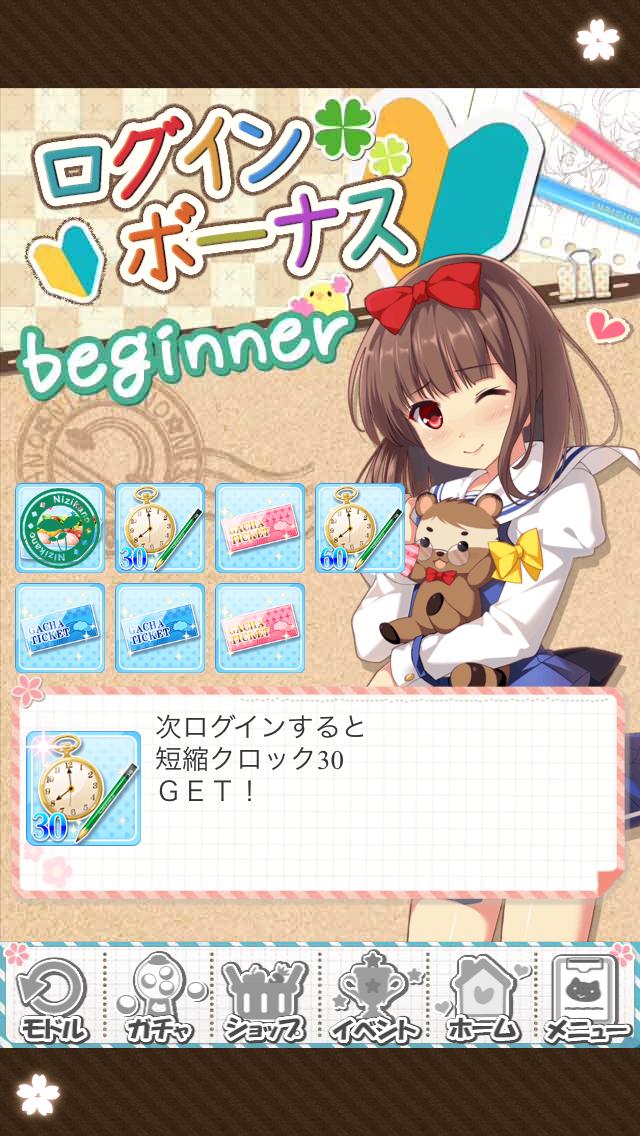The width and height of the screenshot is (640, 1136).
Task: Open the メニュー menu
Action: 587,998
